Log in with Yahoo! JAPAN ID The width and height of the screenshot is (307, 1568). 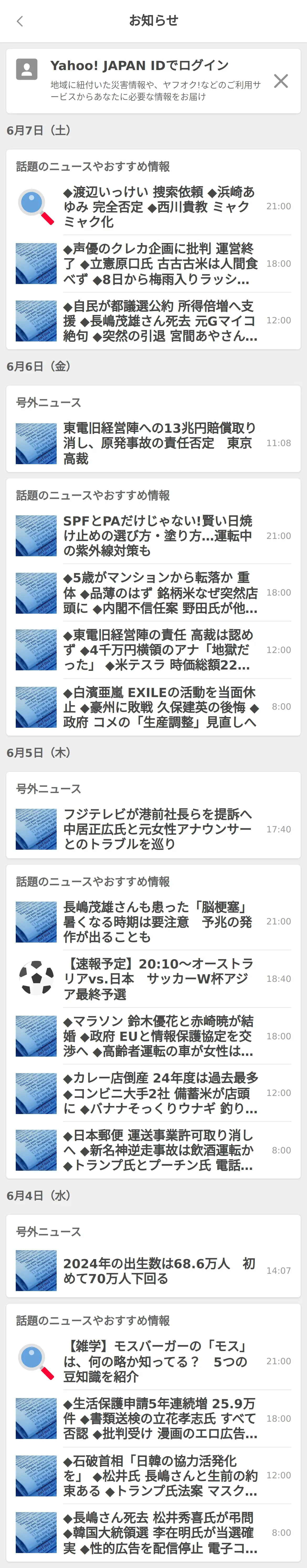point(139,66)
